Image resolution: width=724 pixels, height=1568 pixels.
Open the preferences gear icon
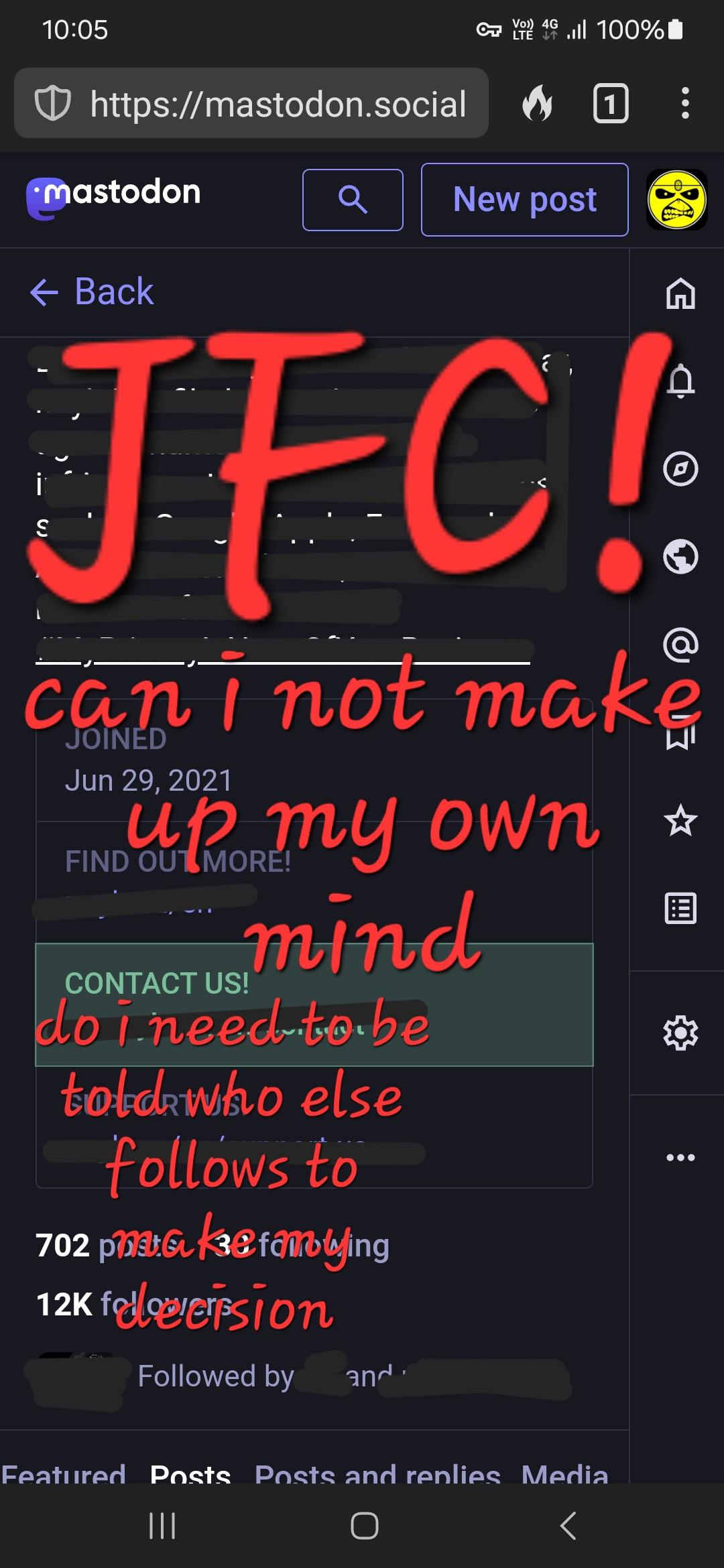680,1033
